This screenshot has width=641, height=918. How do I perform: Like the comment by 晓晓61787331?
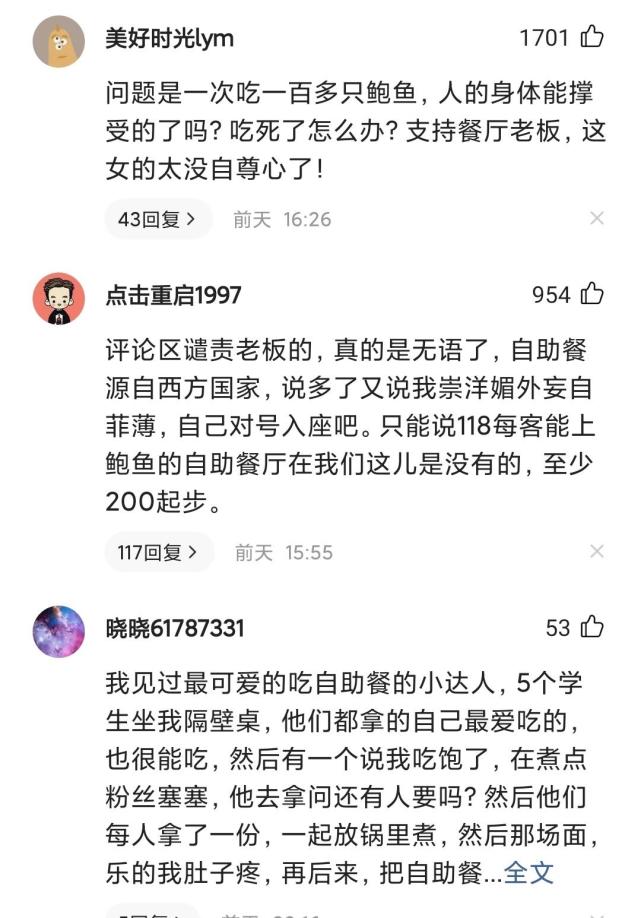coord(592,627)
